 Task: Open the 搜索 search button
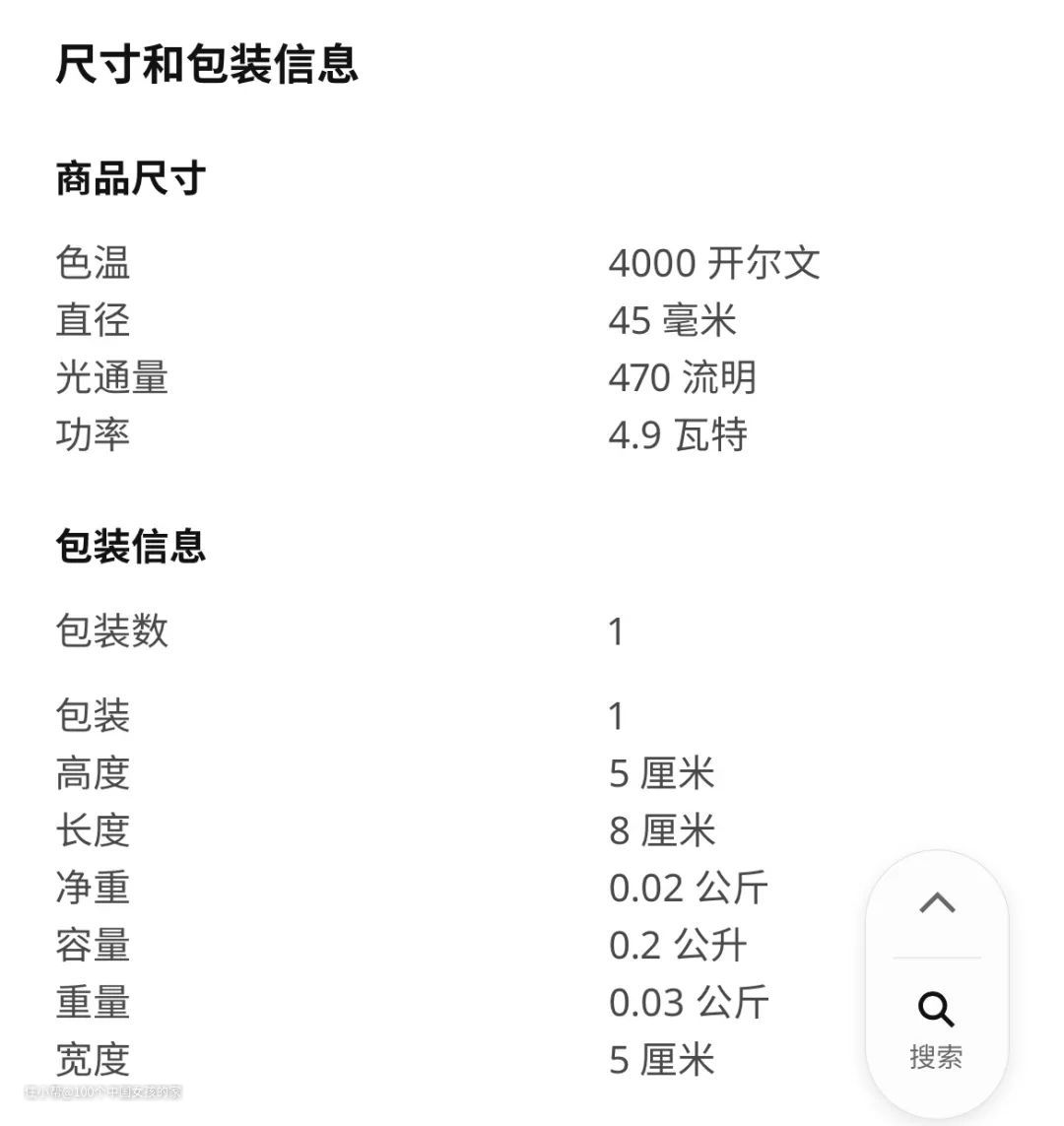click(x=936, y=1027)
